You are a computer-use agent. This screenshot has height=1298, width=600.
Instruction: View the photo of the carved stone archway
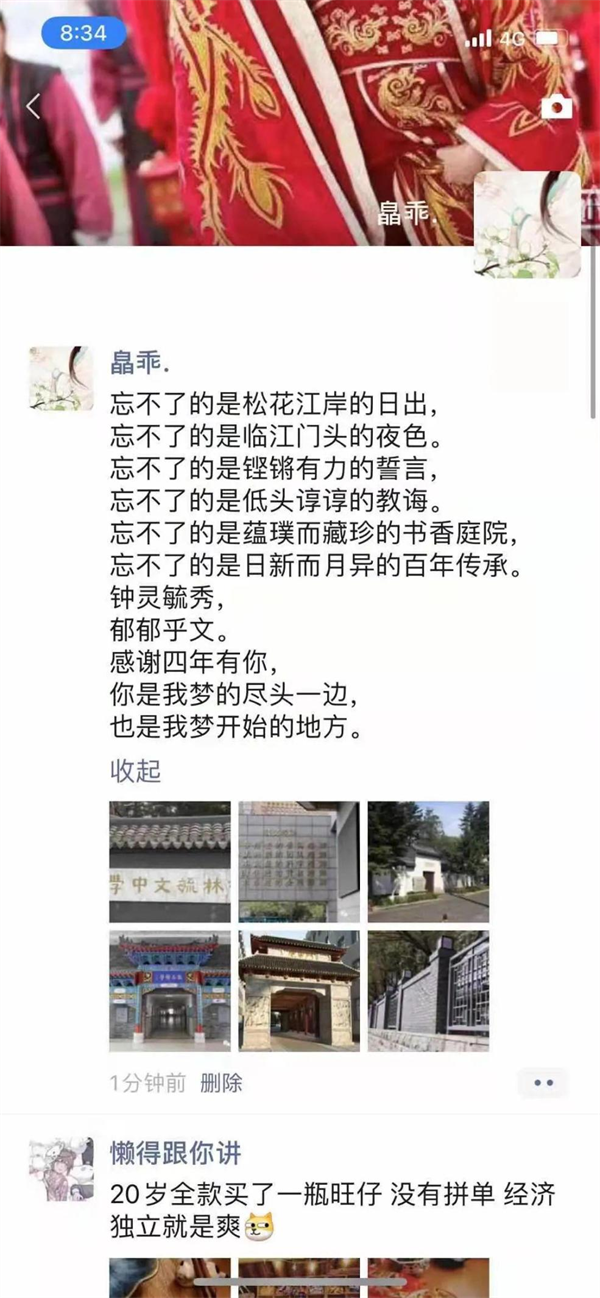pyautogui.click(x=299, y=991)
